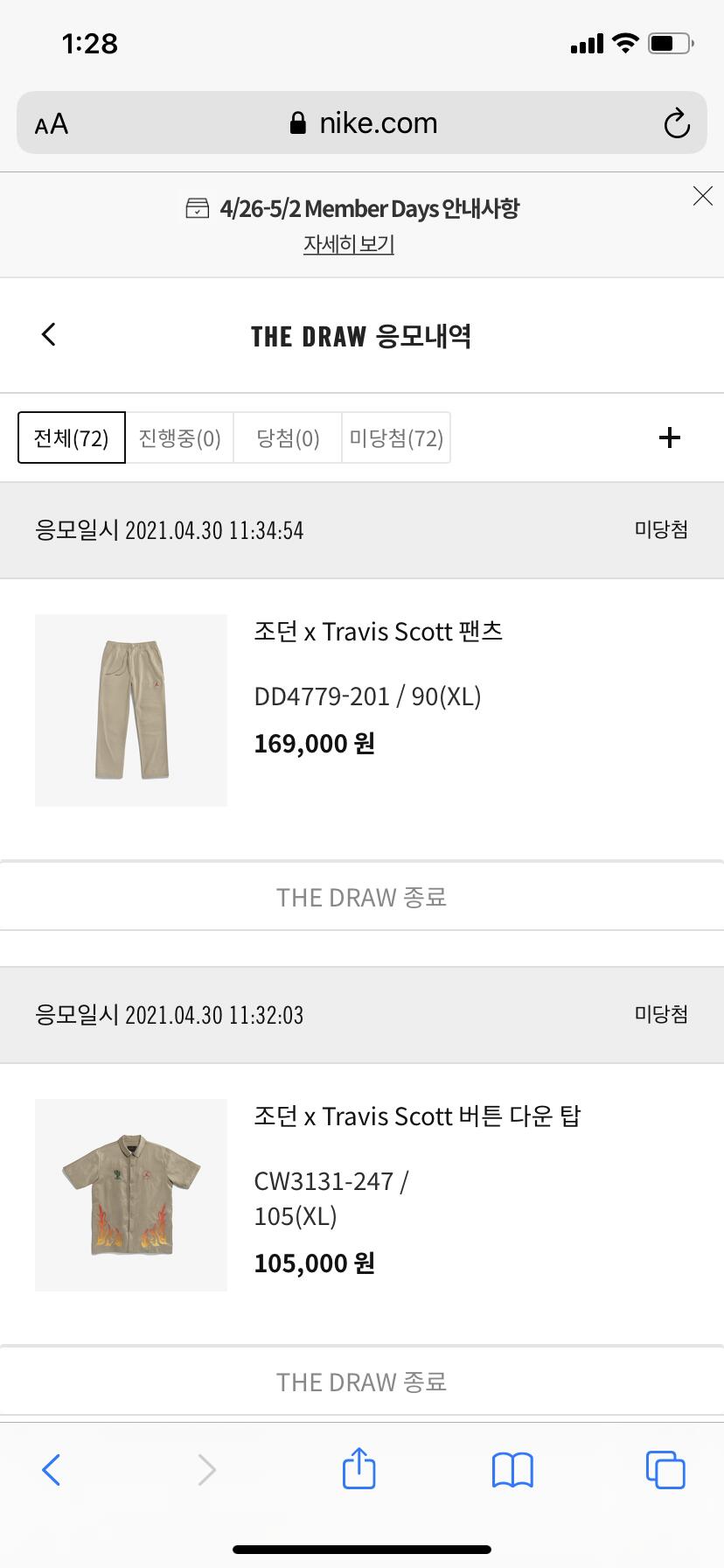The image size is (724, 1568).
Task: Show open Safari tabs
Action: tap(665, 1469)
